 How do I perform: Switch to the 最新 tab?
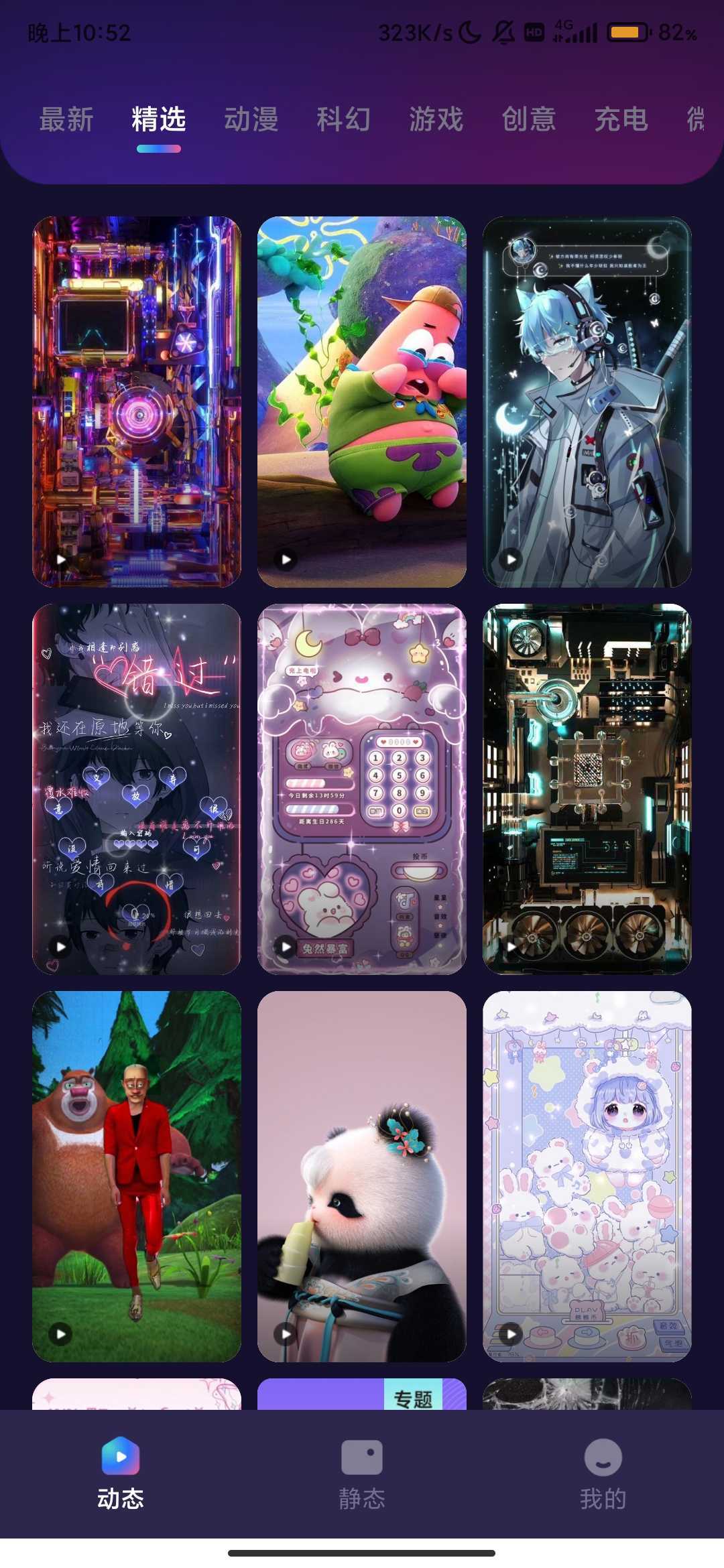click(x=66, y=119)
